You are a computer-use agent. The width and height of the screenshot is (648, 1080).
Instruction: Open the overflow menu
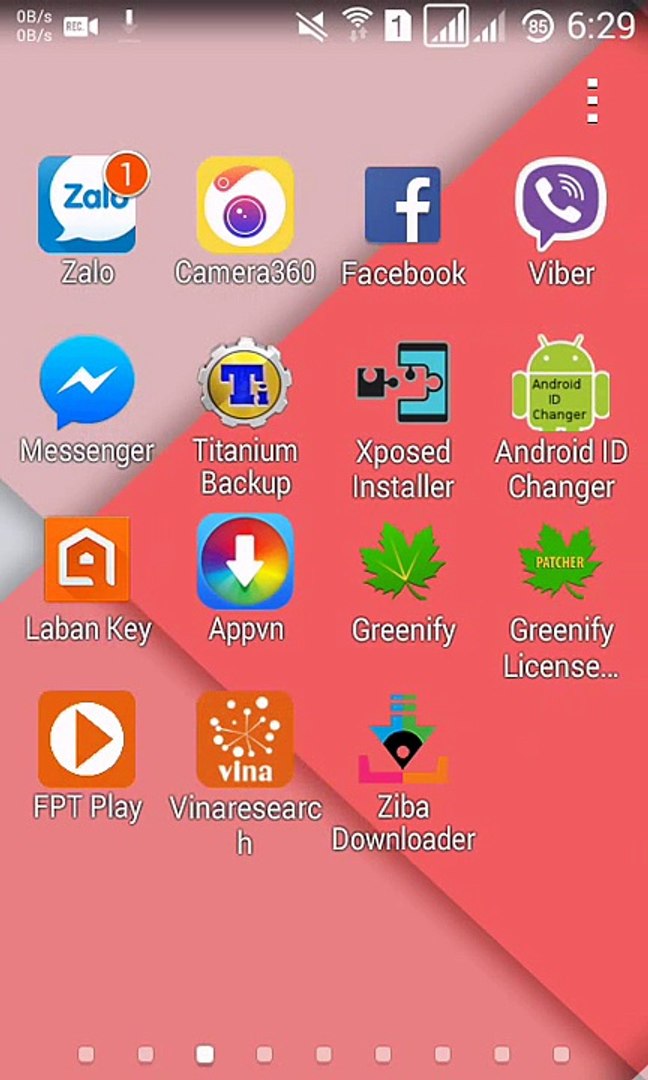[x=592, y=101]
